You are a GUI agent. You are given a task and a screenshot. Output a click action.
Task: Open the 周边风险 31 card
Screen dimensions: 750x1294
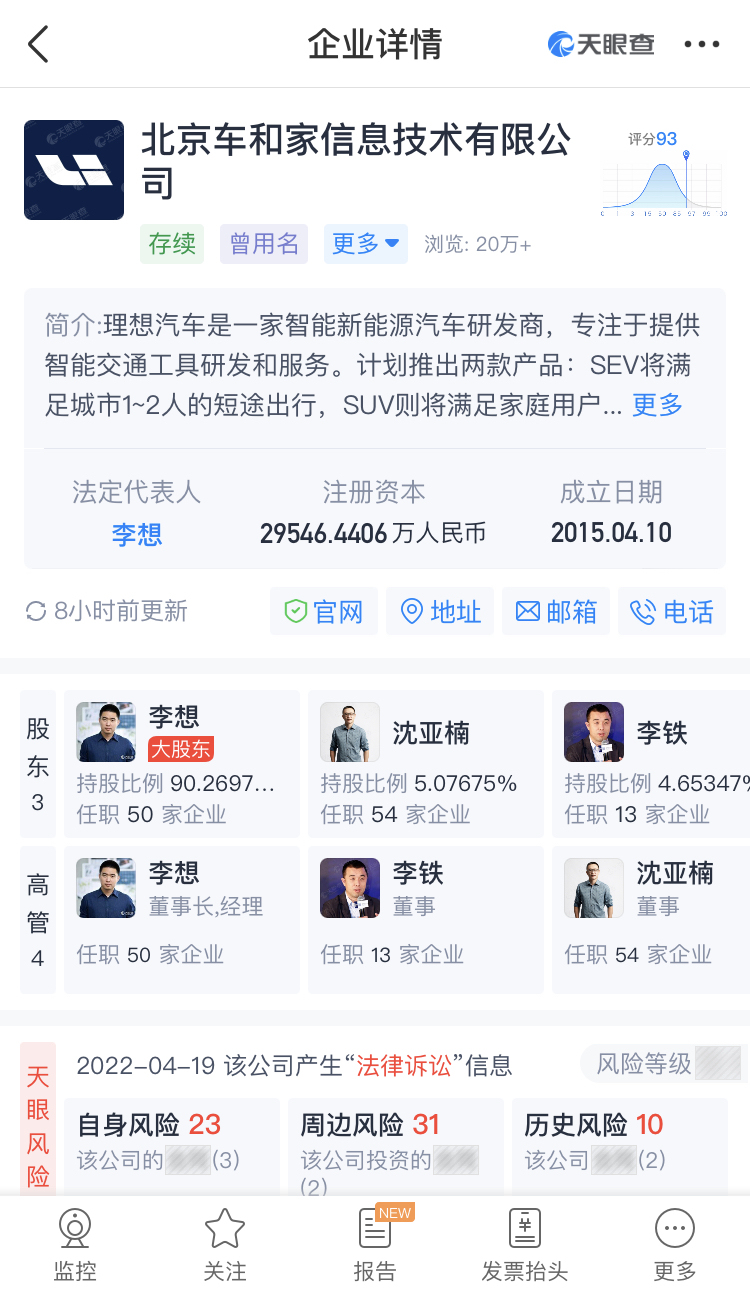click(x=395, y=1142)
